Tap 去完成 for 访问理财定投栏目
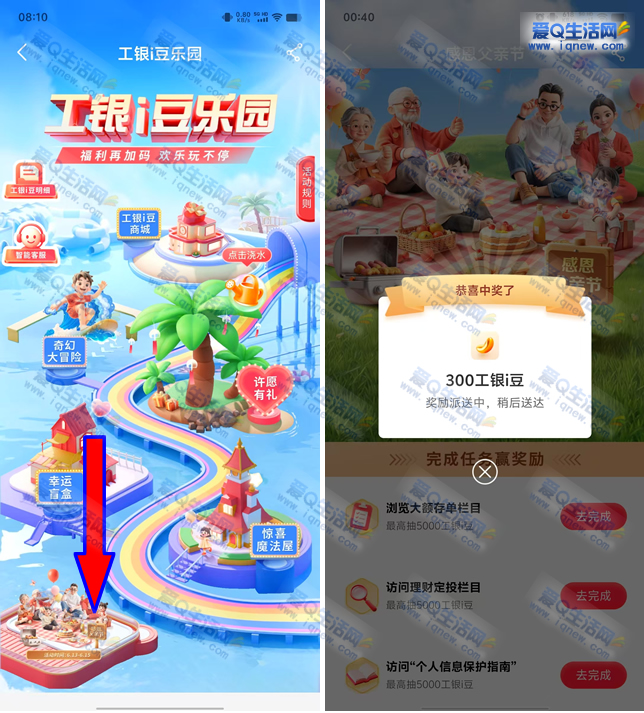 click(x=592, y=596)
